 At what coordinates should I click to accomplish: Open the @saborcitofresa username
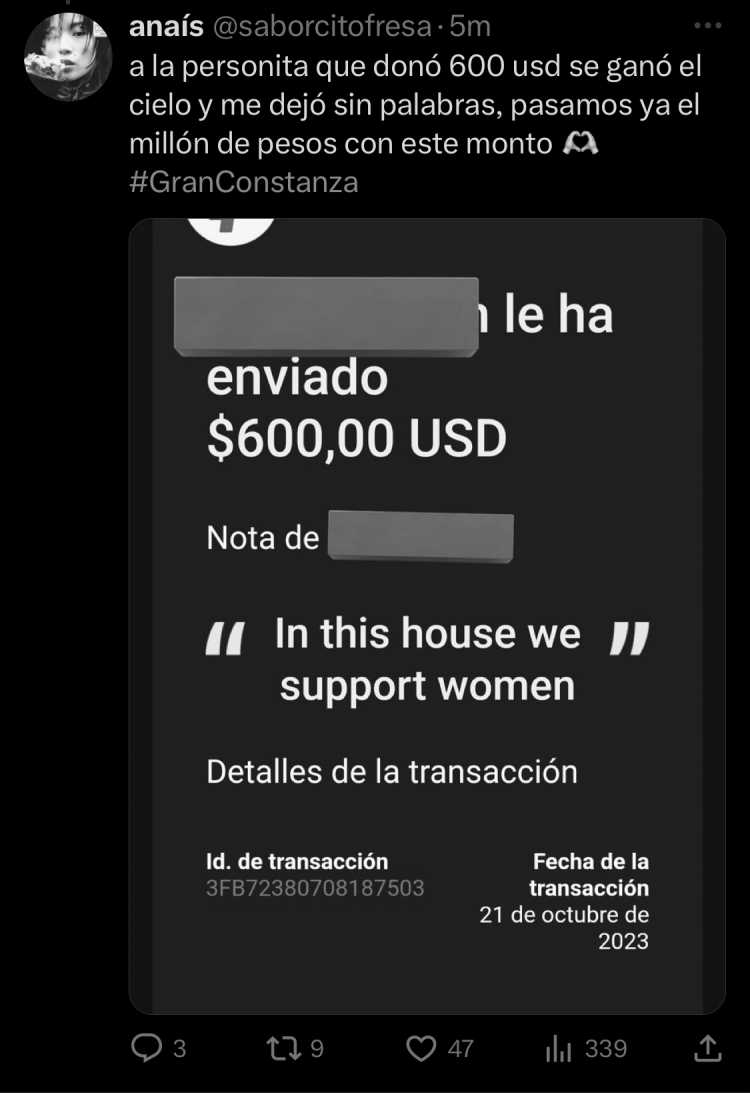(x=319, y=26)
